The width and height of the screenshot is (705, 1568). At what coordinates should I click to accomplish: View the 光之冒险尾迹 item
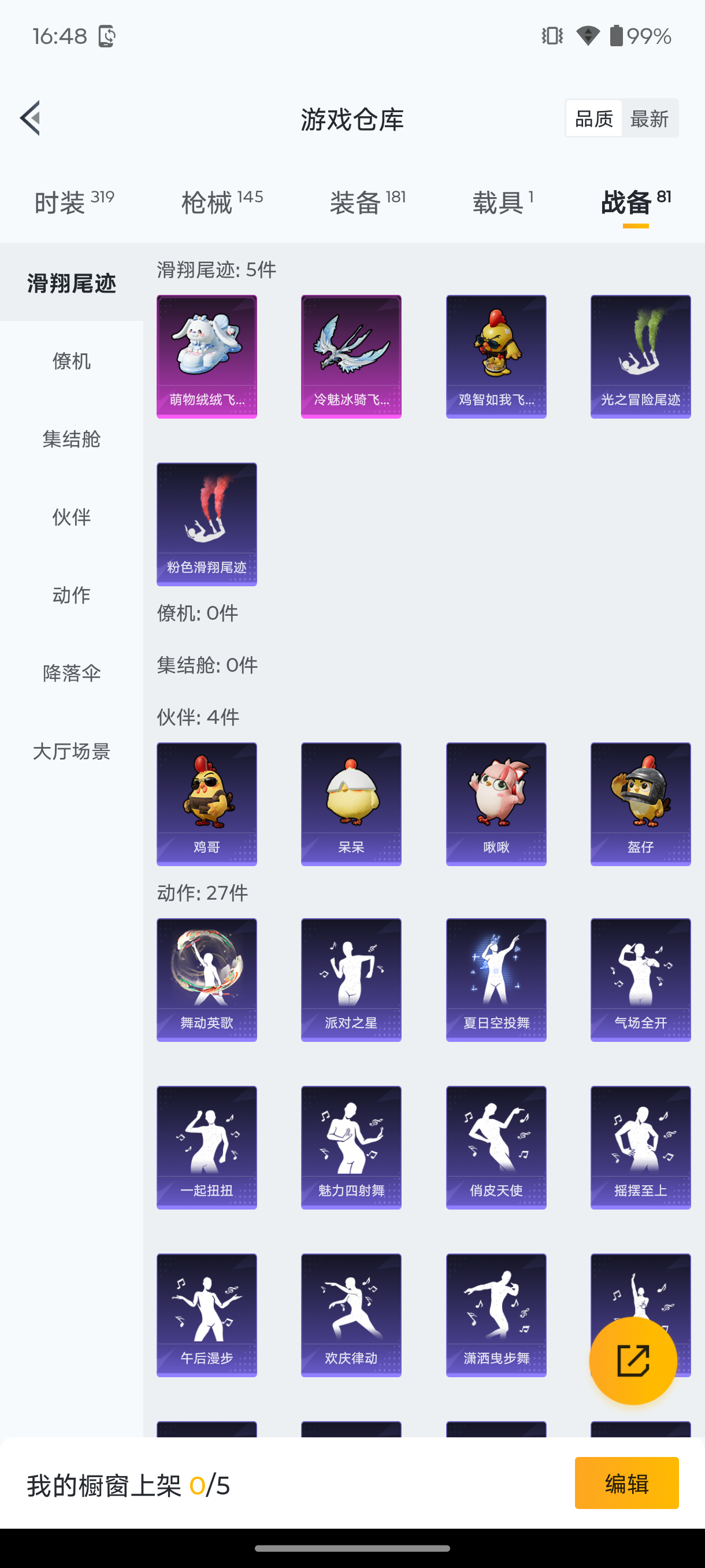(640, 356)
